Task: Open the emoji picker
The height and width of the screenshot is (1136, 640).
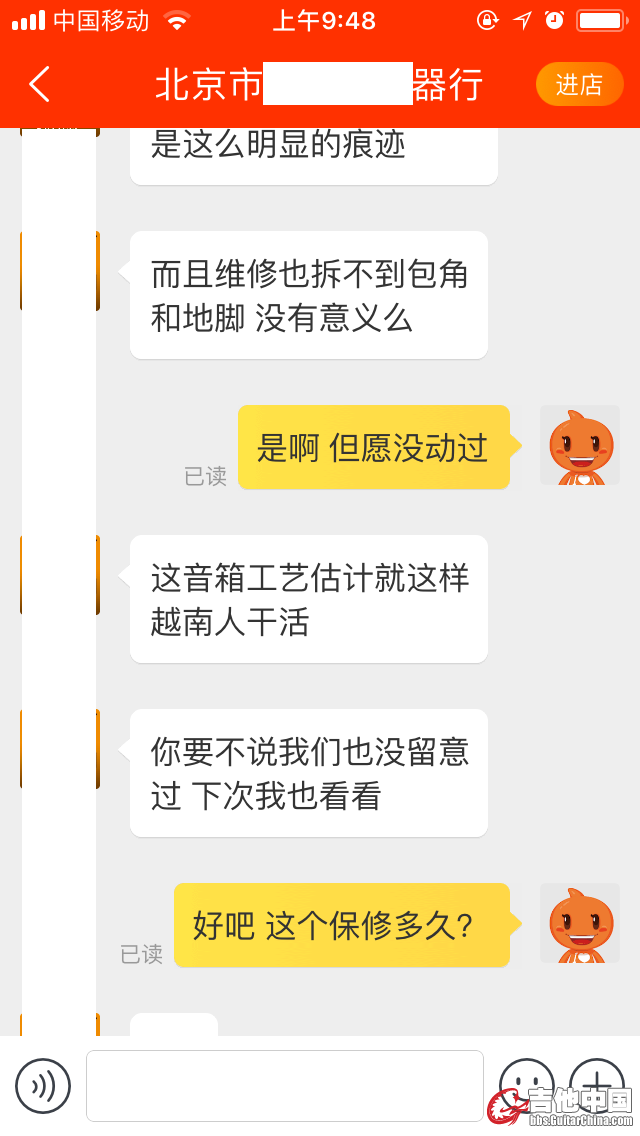Action: (x=526, y=1084)
